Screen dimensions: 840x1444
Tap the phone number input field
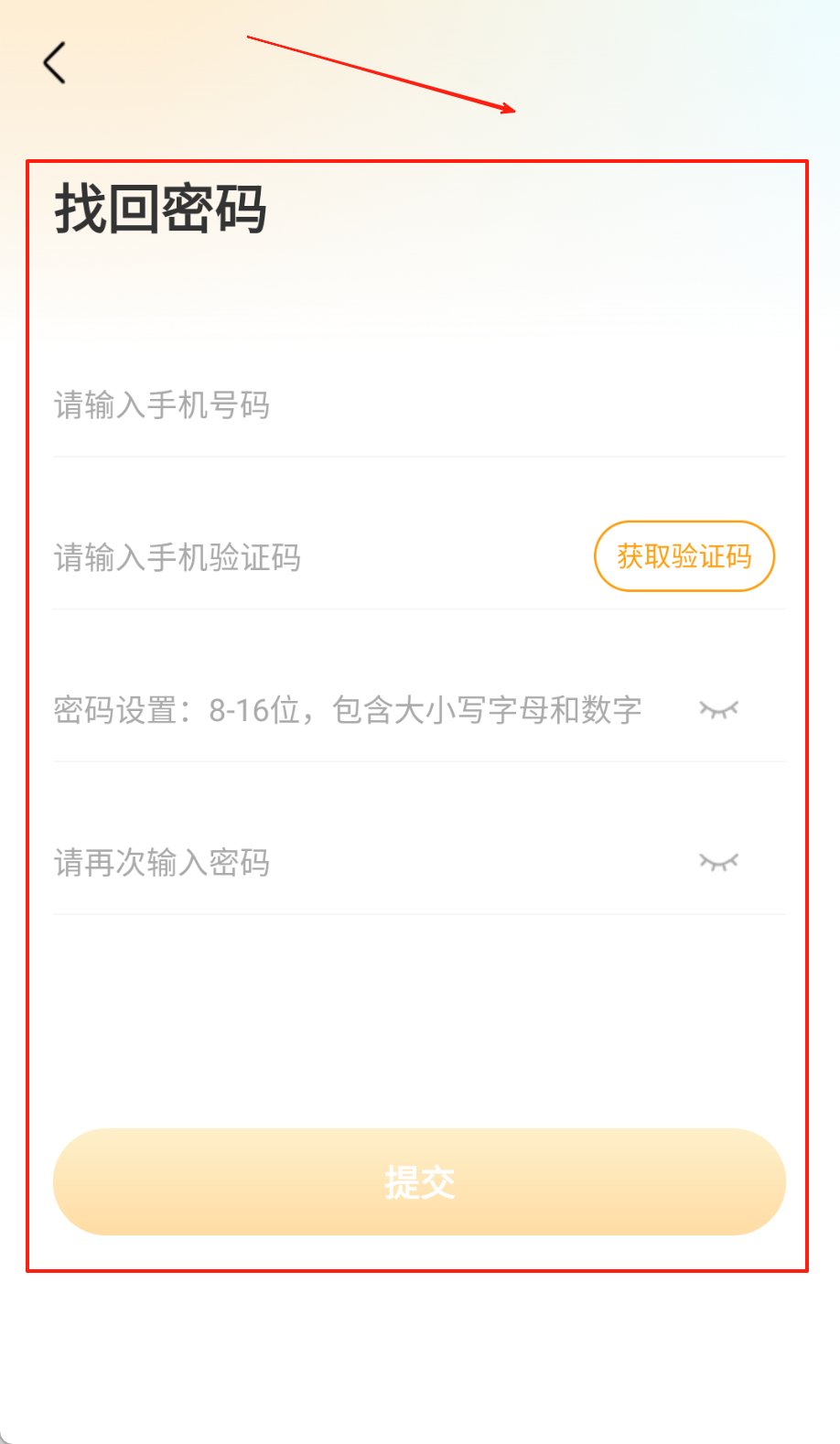[x=366, y=405]
